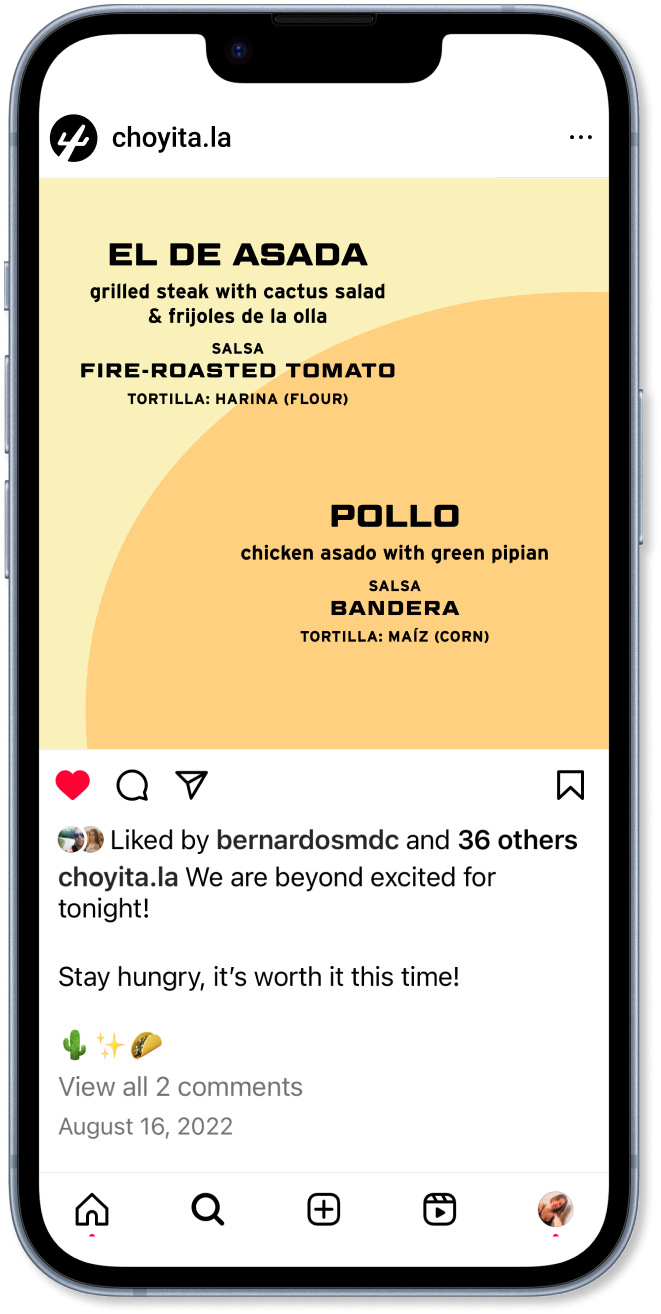View all 2 comments
Screen dimensions: 661x1314
tap(180, 1086)
